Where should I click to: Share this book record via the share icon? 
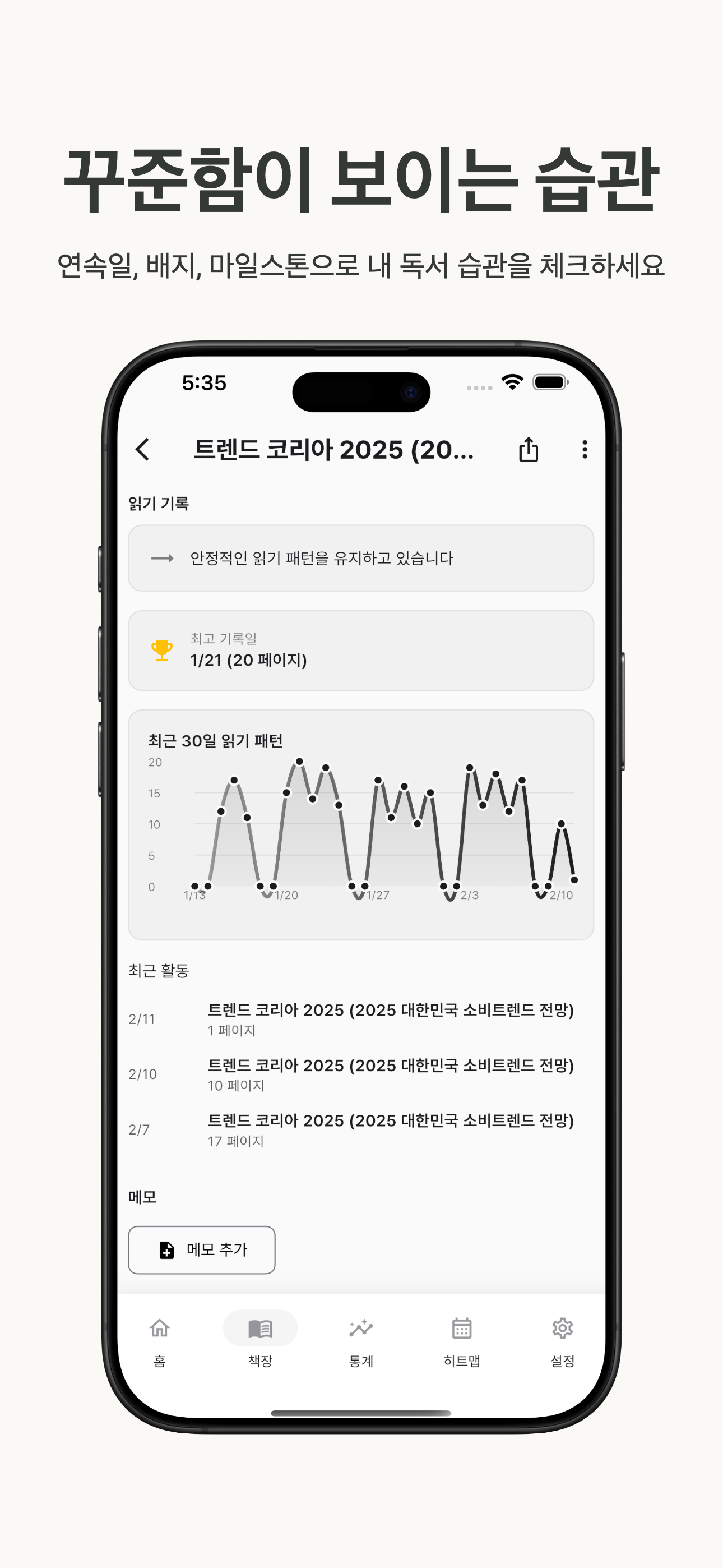529,449
